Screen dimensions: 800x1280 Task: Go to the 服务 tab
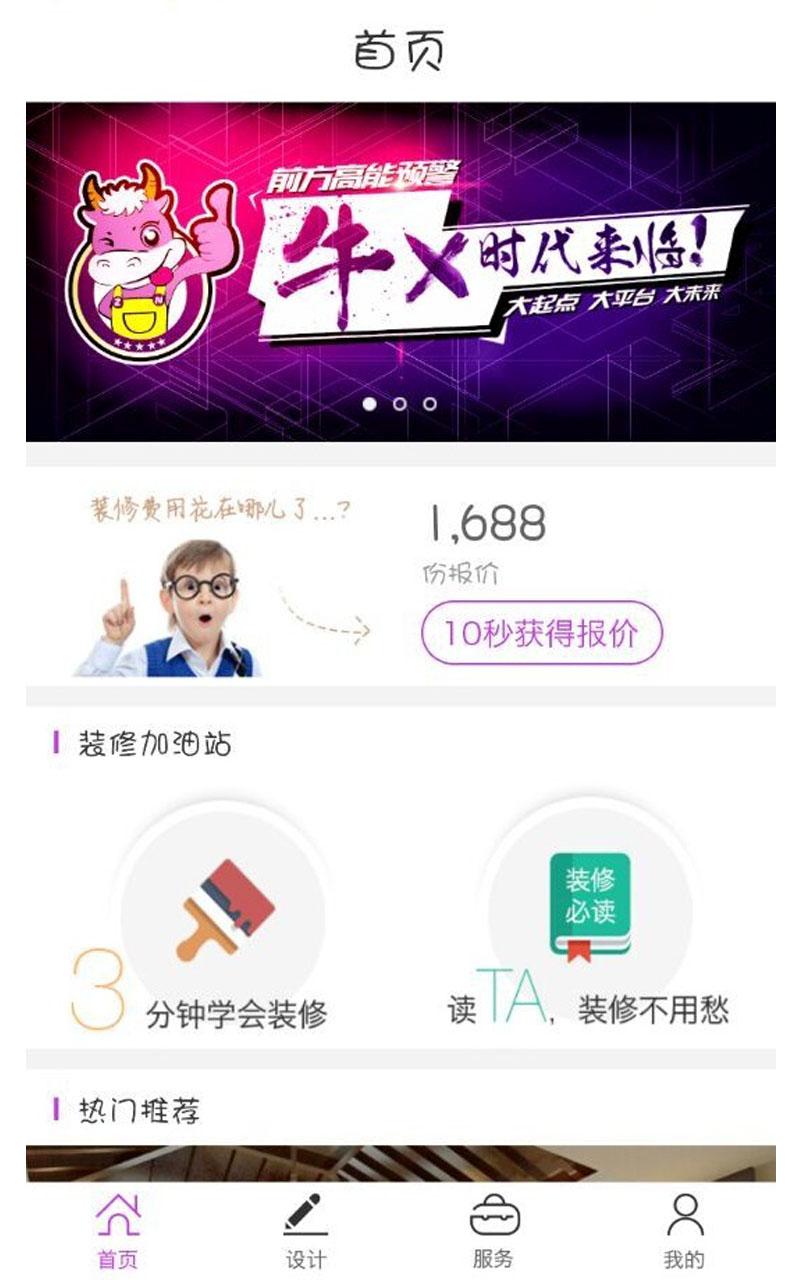coord(493,1230)
